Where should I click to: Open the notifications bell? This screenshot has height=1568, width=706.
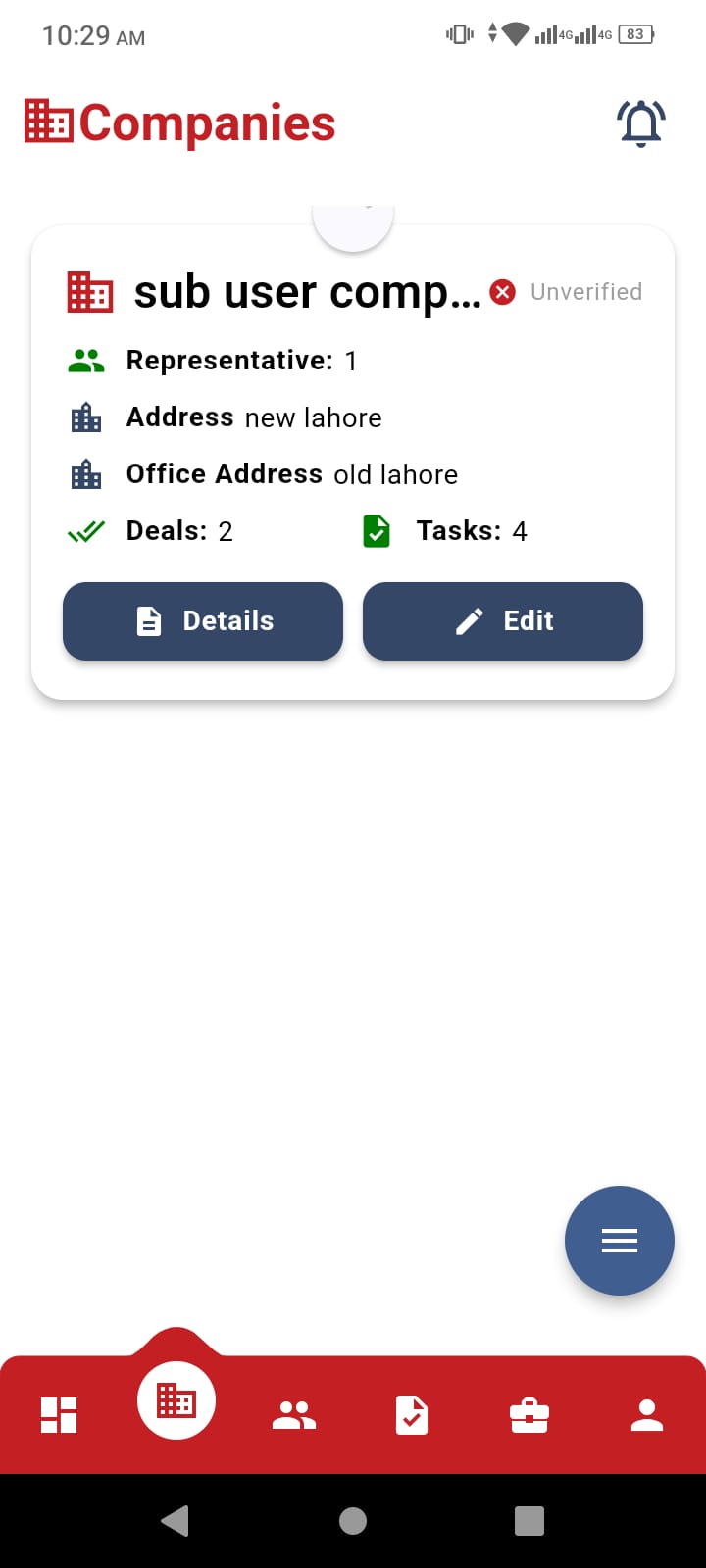point(641,124)
